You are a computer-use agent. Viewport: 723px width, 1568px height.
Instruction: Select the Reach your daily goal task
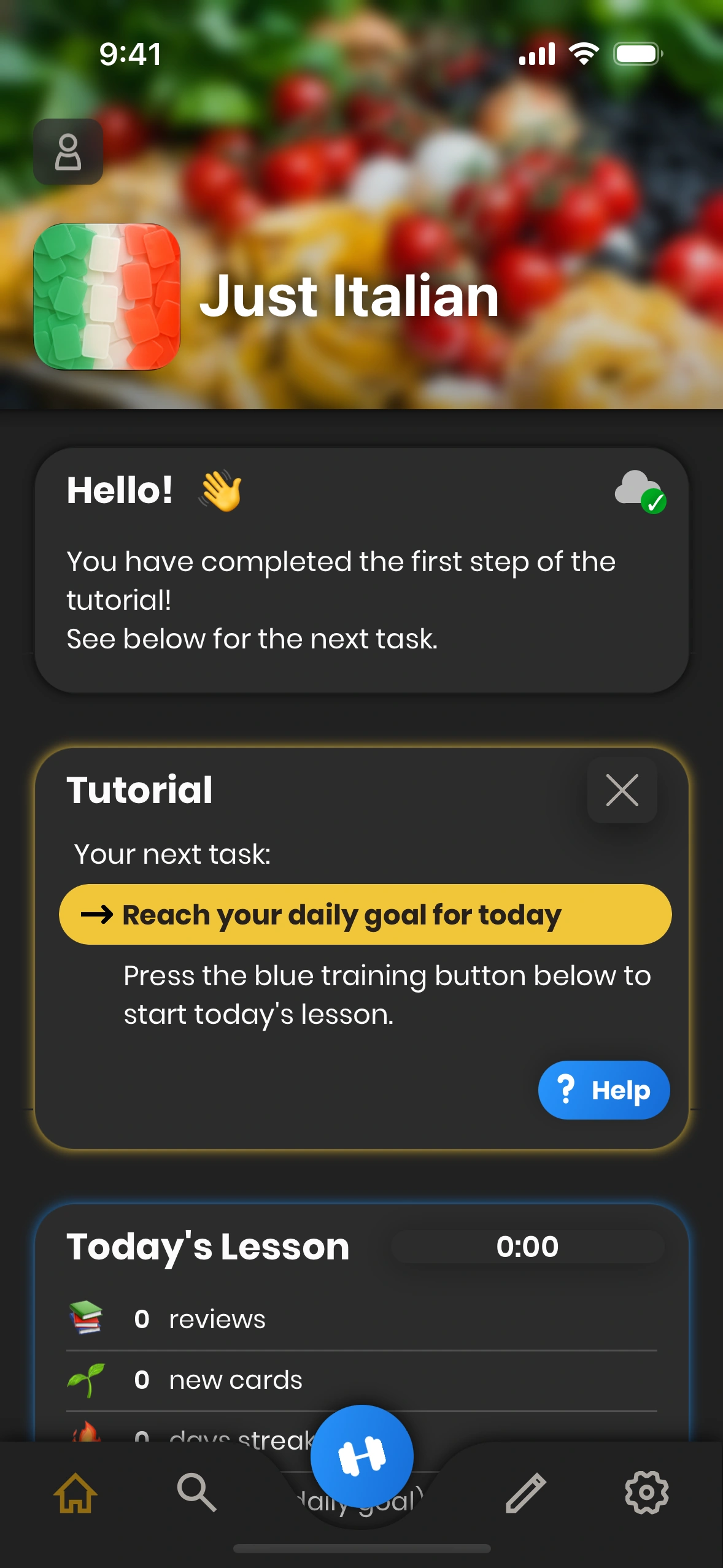365,914
